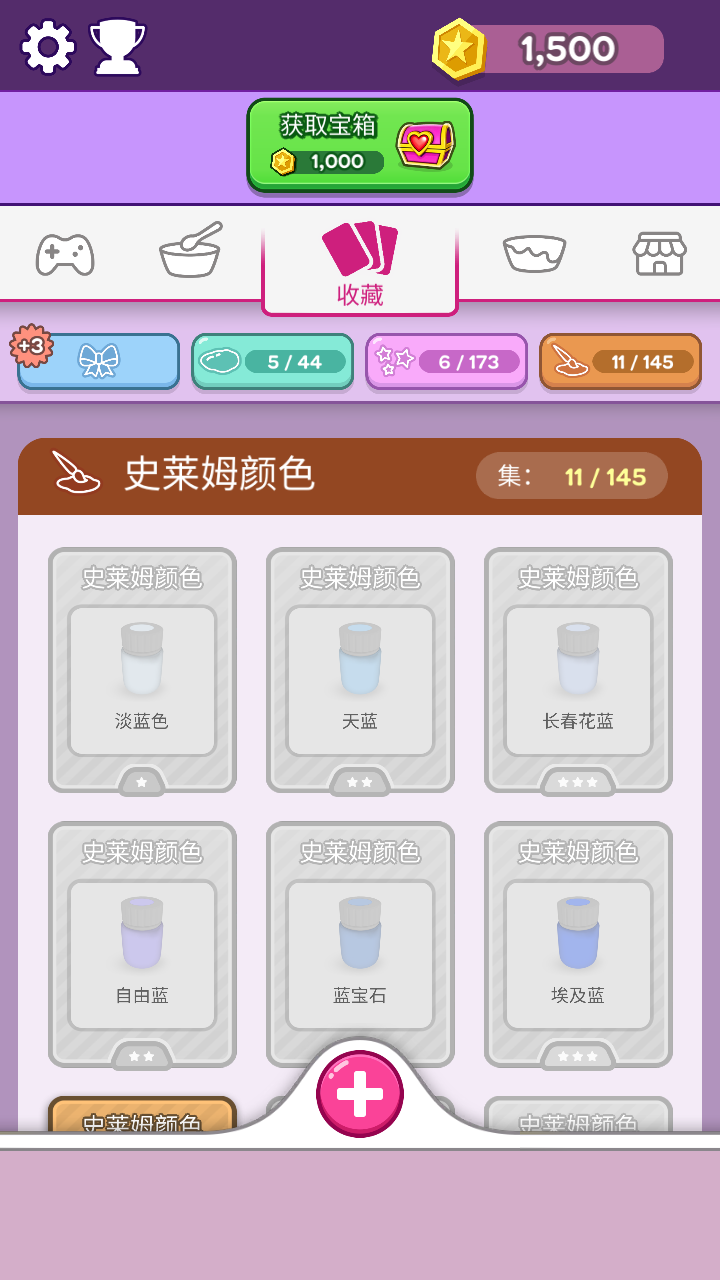Open the 淡蓝色 color card
The width and height of the screenshot is (720, 1280).
142,672
